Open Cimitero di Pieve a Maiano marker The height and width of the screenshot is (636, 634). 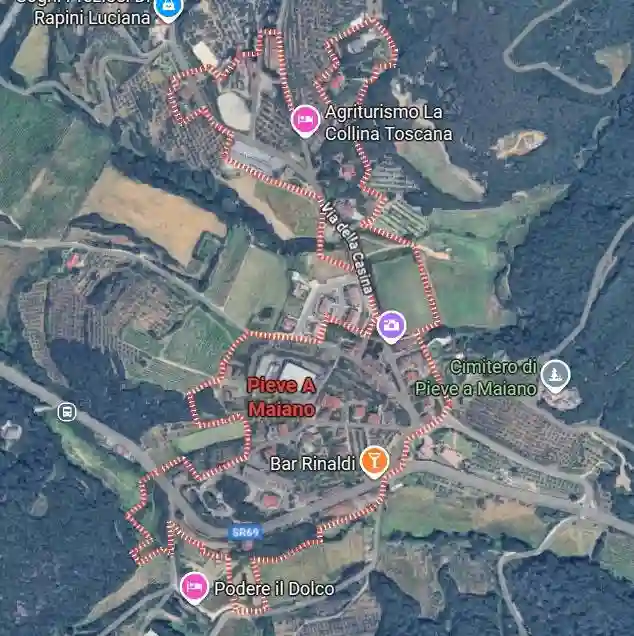click(x=555, y=376)
